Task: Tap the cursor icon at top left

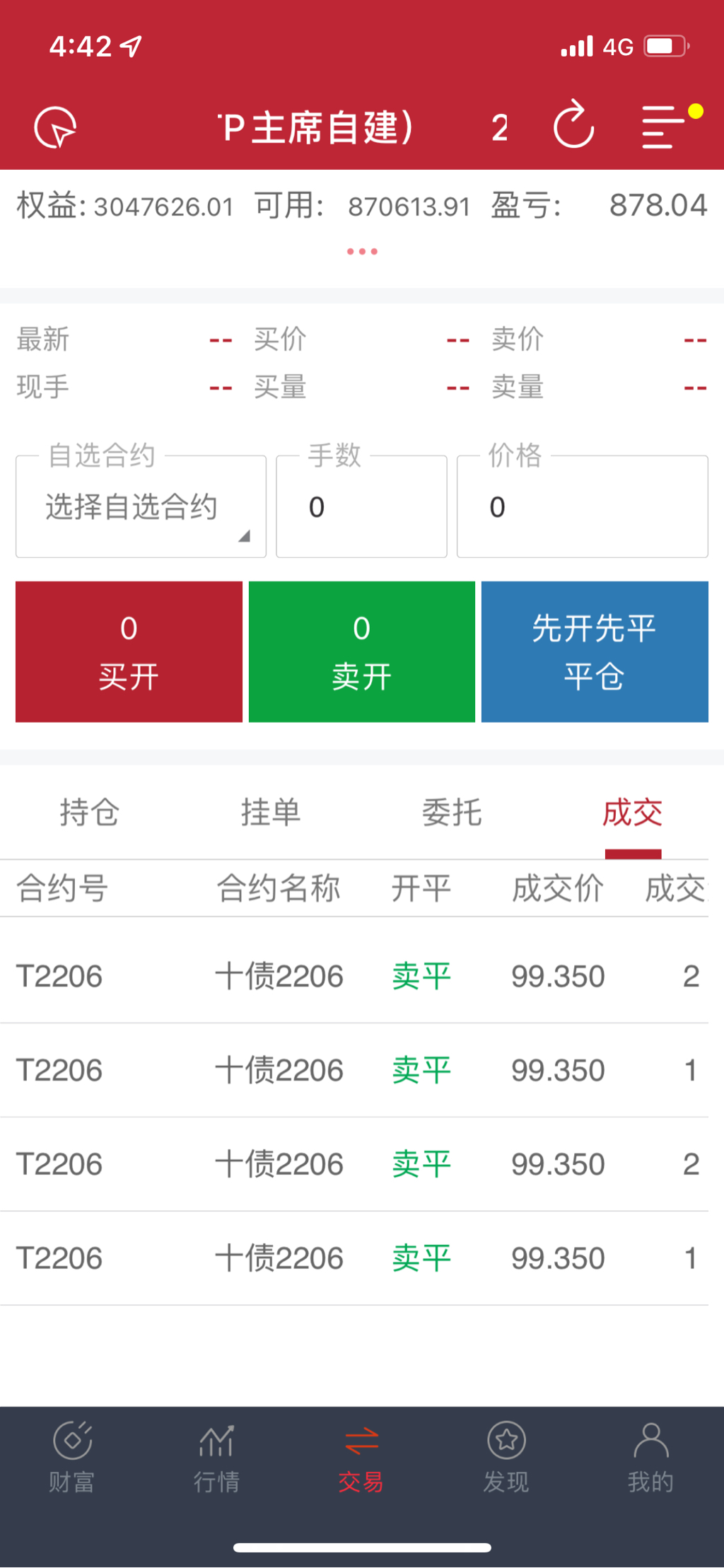Action: [55, 127]
